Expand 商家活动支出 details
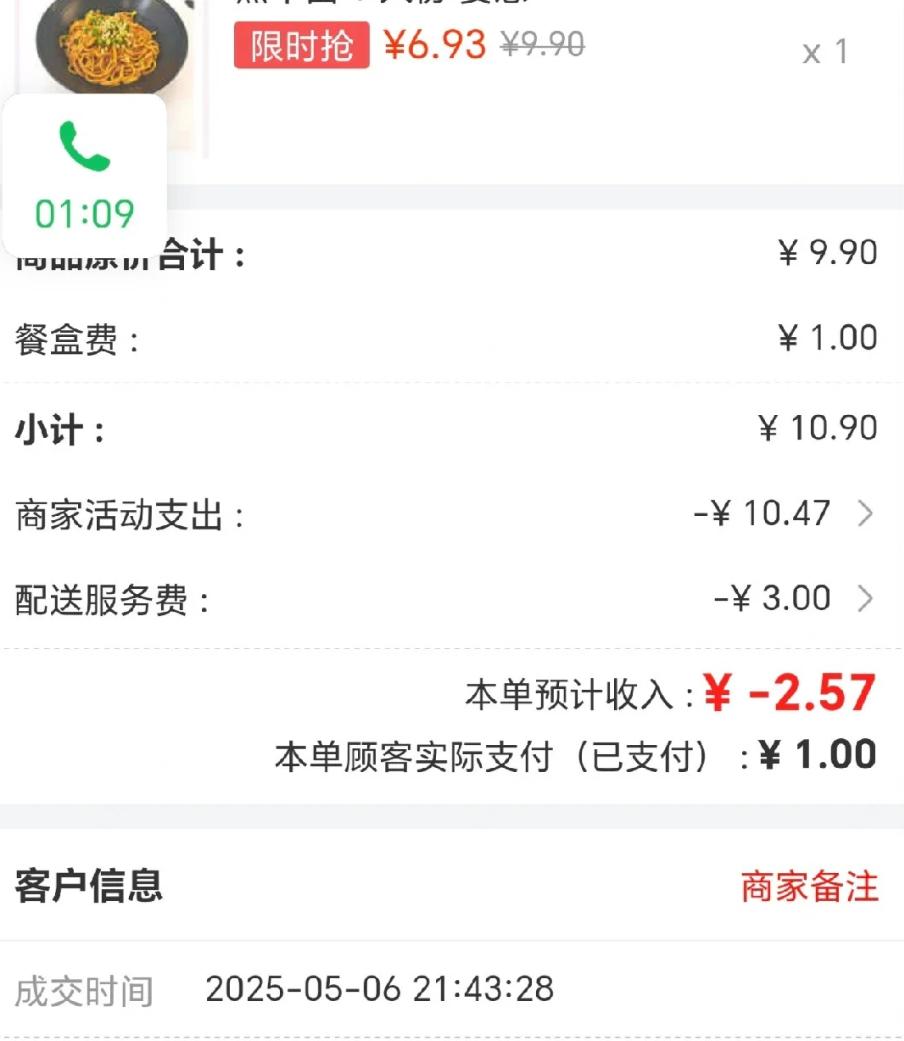Image resolution: width=904 pixels, height=1041 pixels. [865, 514]
